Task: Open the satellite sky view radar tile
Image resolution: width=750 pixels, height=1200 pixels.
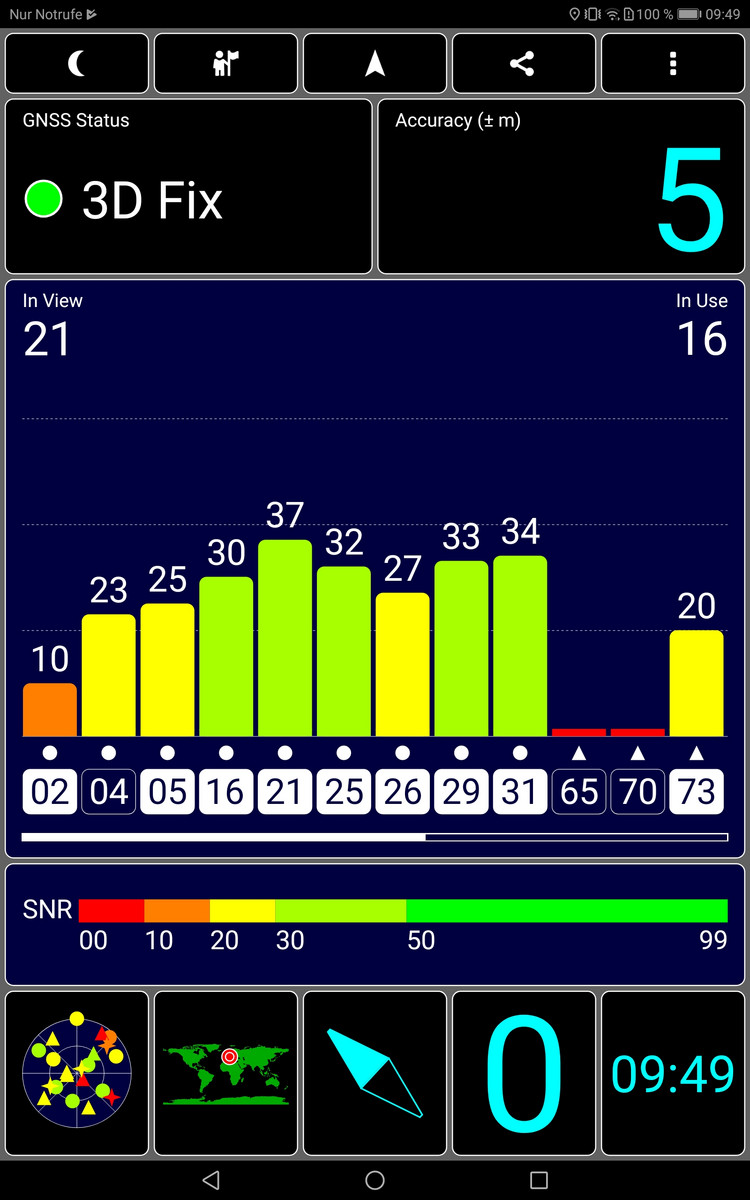Action: tap(77, 1073)
